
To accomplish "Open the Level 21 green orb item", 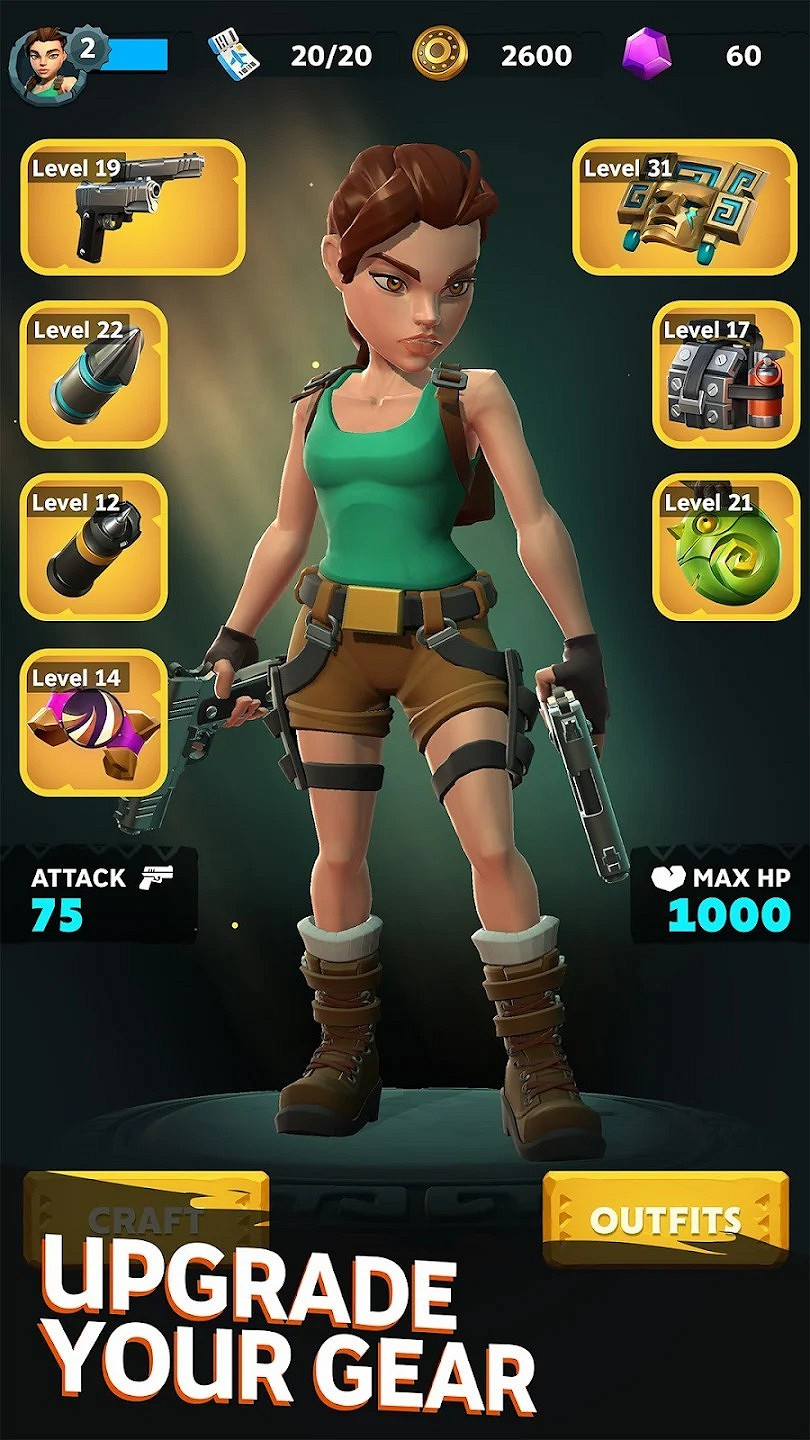I will click(x=726, y=547).
